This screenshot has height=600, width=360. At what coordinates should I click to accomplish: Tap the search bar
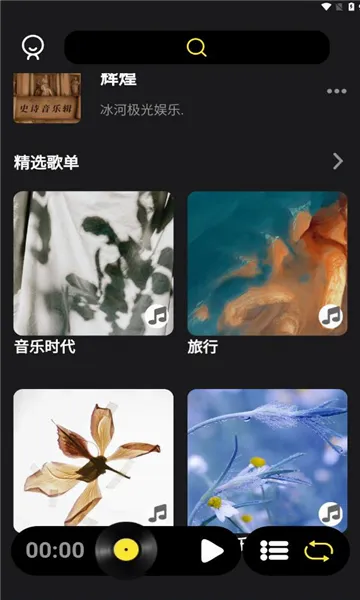point(197,47)
